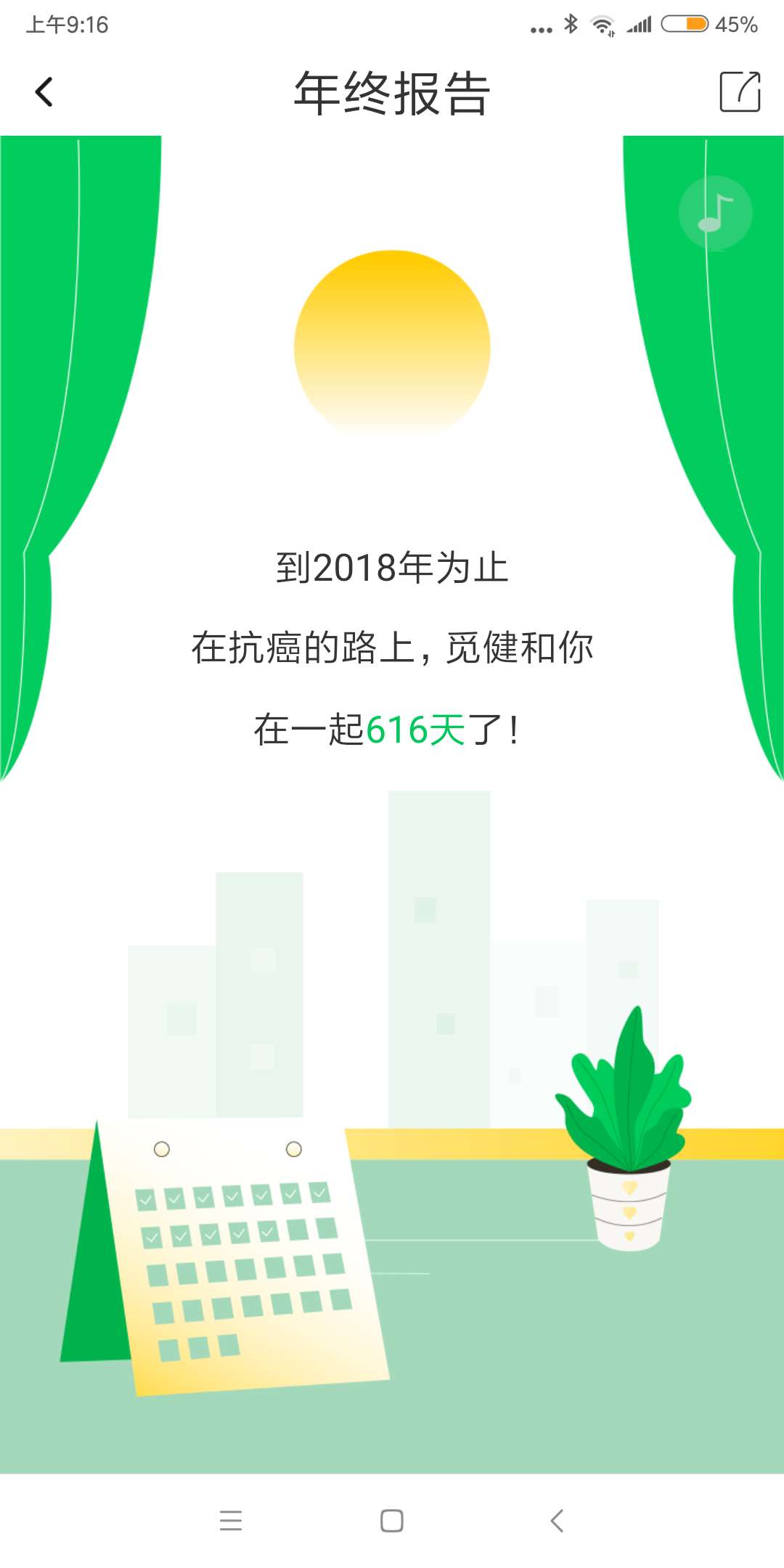
Task: Tap the notification dots in the status bar
Action: pos(540,29)
